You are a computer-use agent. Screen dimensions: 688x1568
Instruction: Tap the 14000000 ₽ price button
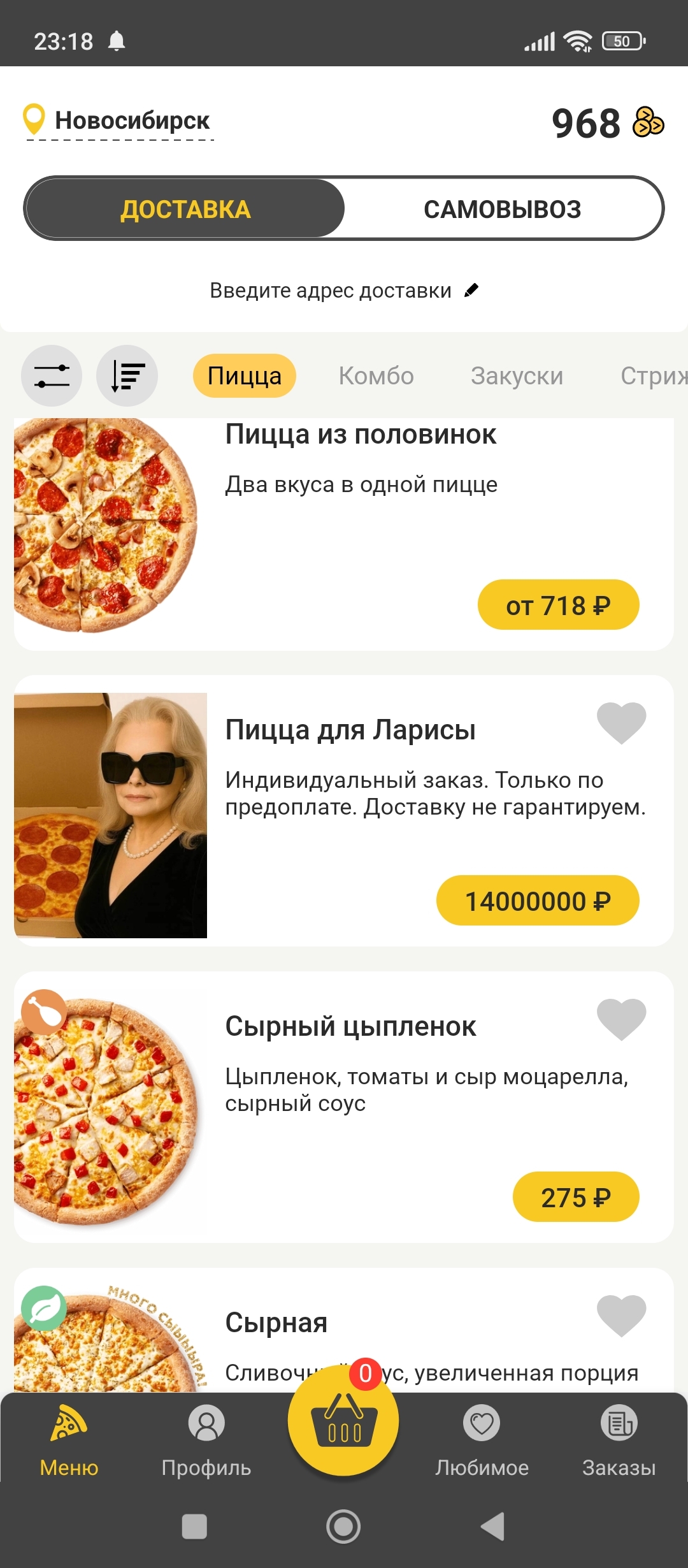[x=538, y=901]
